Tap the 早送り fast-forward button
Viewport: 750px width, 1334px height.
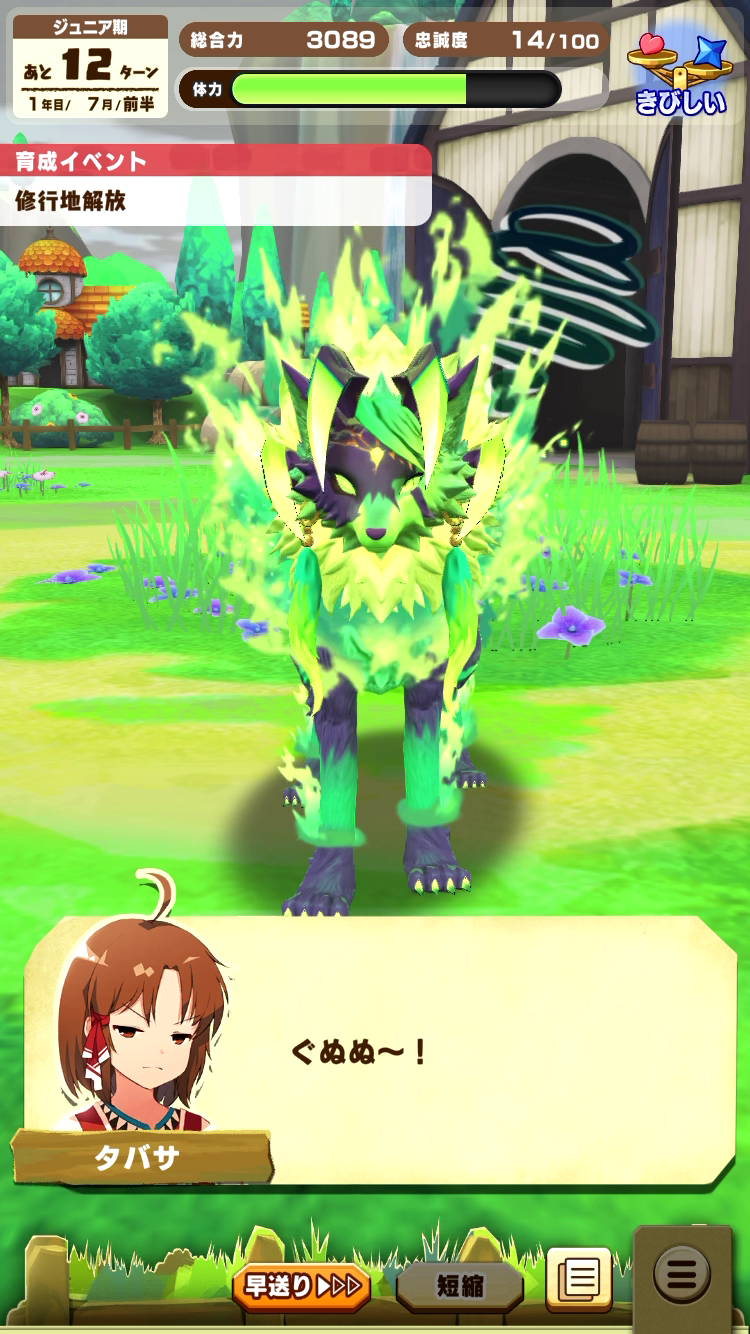pos(301,1286)
